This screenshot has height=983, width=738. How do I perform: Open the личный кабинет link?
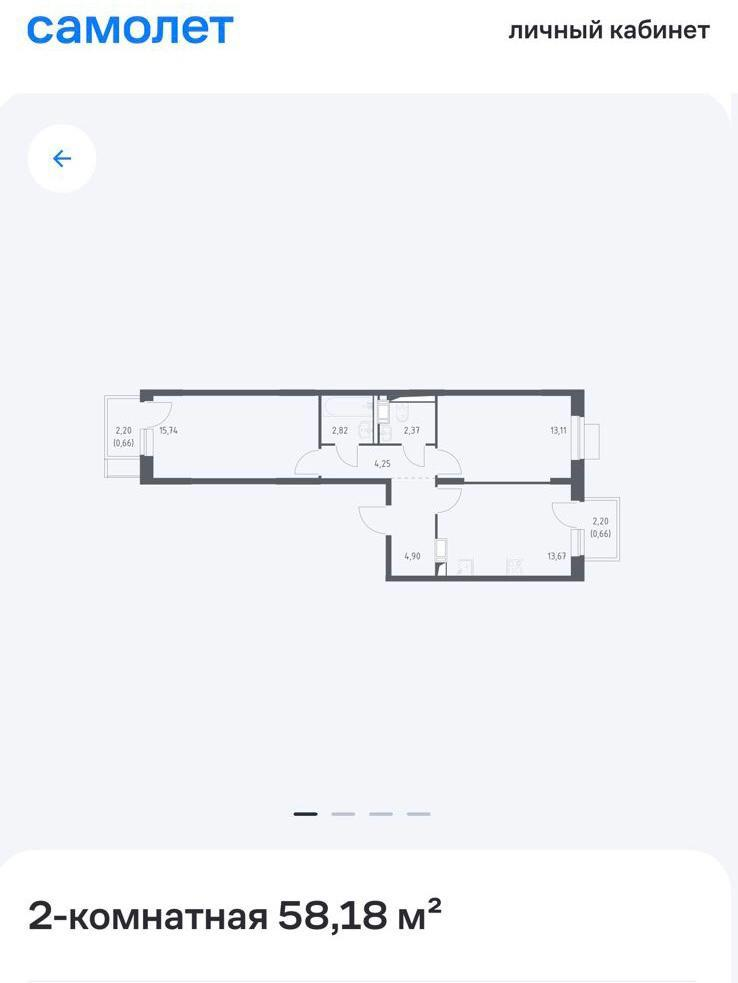(x=609, y=30)
